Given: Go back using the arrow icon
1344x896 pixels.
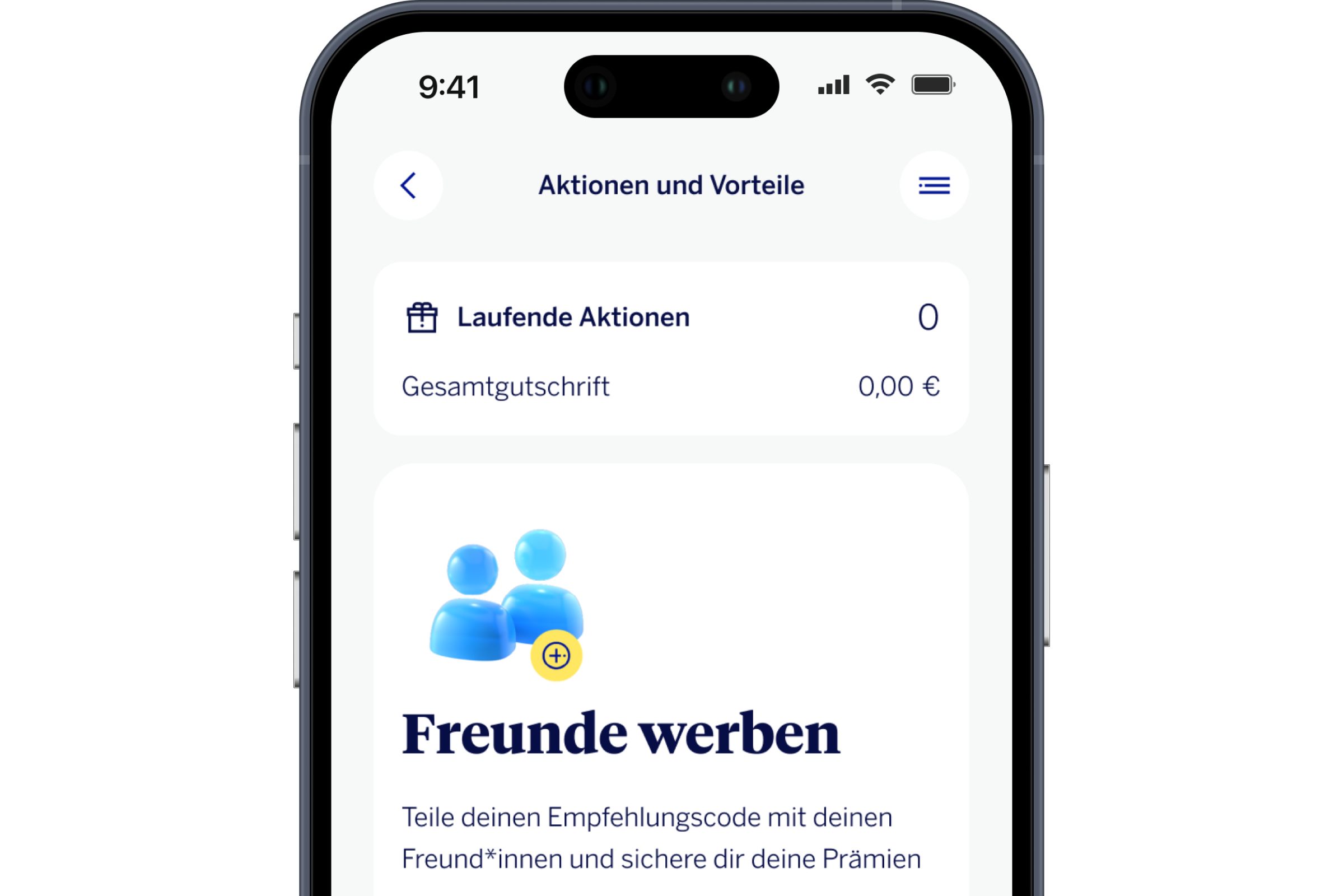Looking at the screenshot, I should [x=408, y=186].
